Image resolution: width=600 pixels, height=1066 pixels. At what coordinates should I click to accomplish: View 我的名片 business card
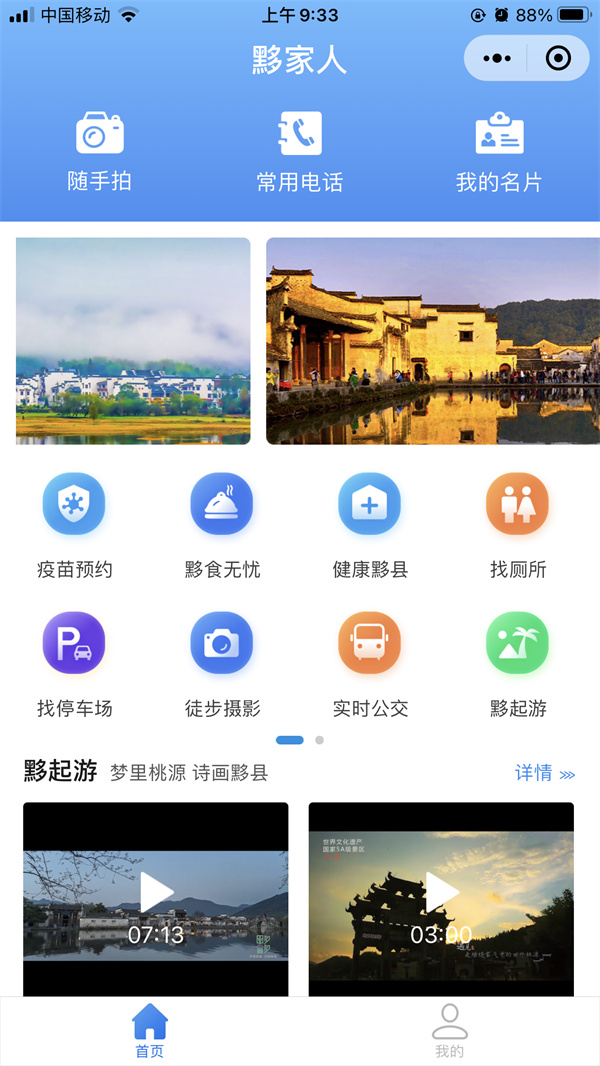click(499, 152)
